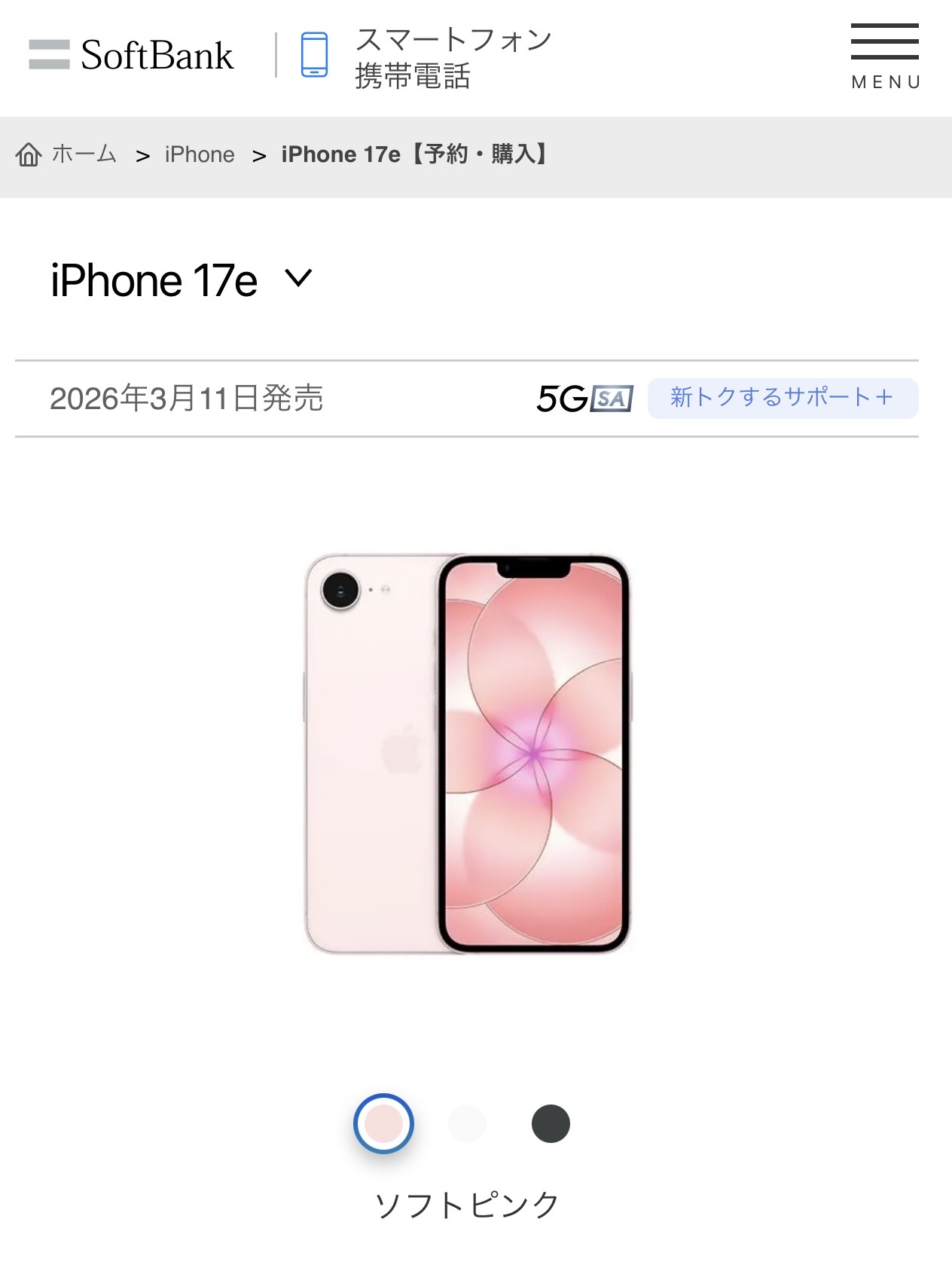Expand the iPhone 17e model dropdown
Image resolution: width=952 pixels, height=1265 pixels.
click(x=298, y=279)
